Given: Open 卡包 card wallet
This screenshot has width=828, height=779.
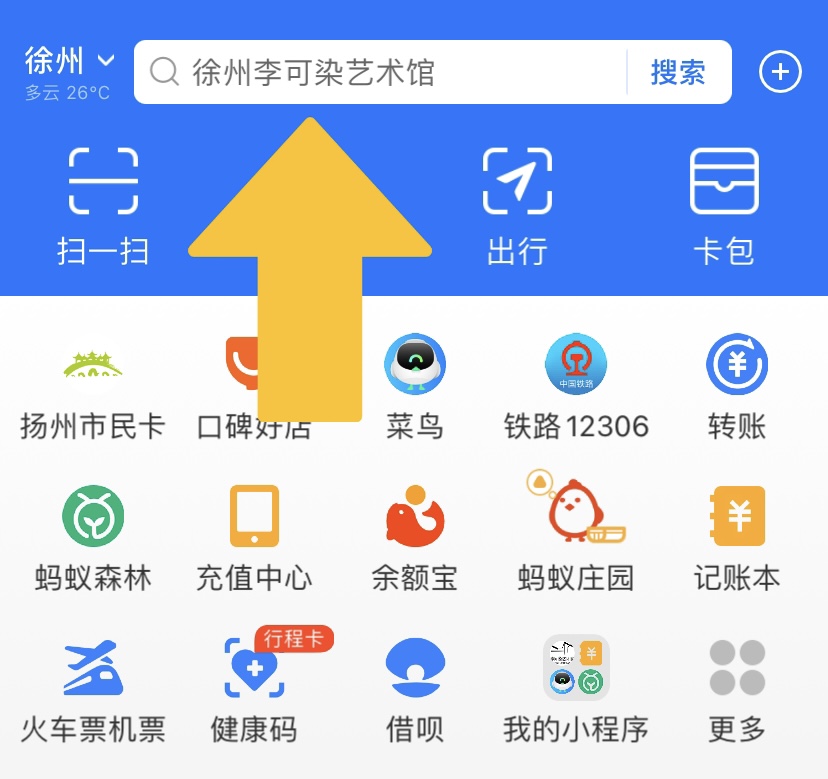Looking at the screenshot, I should pyautogui.click(x=724, y=205).
